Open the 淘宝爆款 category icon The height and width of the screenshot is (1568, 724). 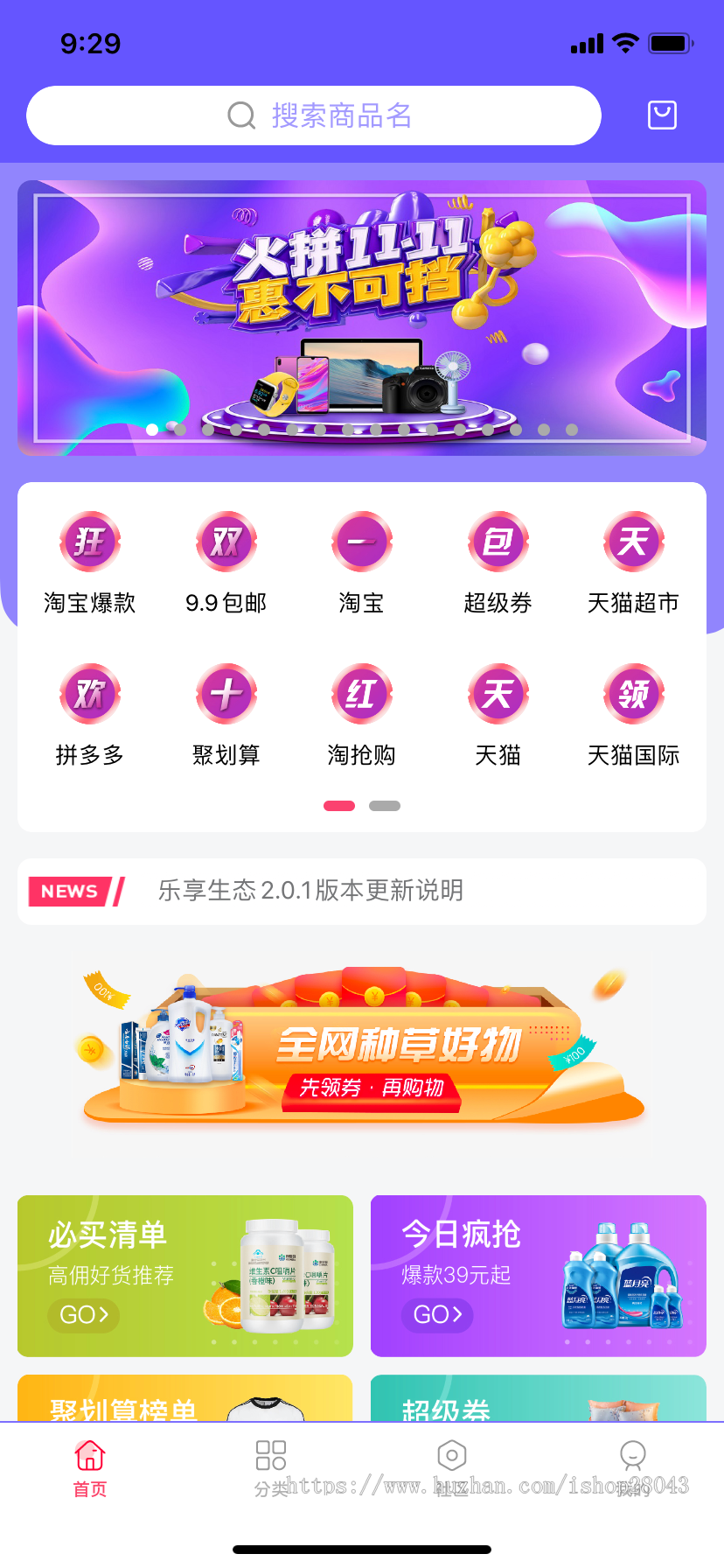[x=90, y=541]
